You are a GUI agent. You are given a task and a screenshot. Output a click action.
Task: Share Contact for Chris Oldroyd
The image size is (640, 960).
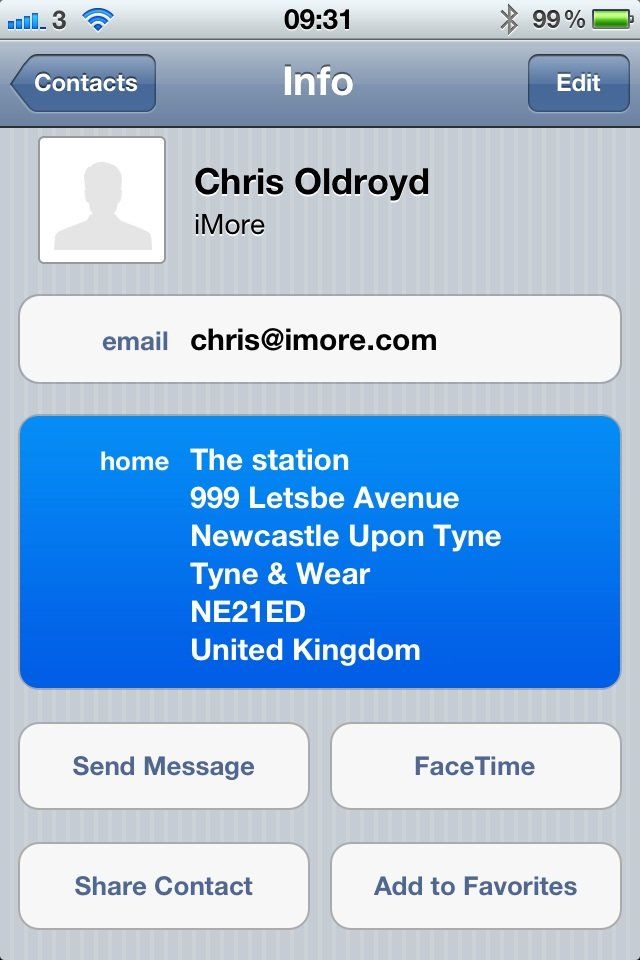[164, 886]
